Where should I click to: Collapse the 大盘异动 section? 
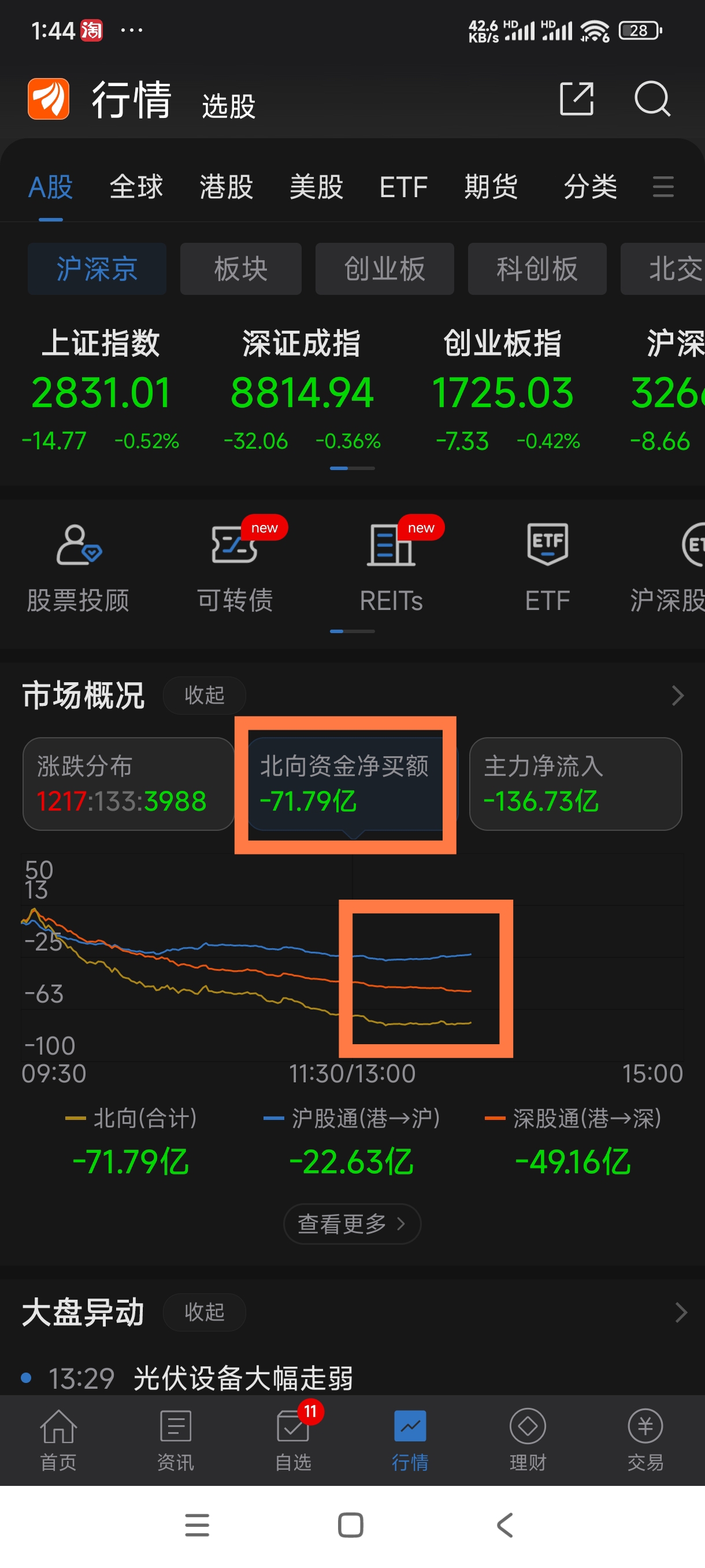coord(205,1312)
